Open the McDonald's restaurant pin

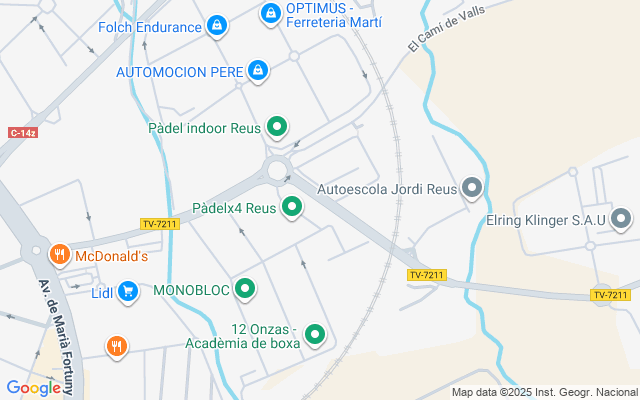(60, 255)
